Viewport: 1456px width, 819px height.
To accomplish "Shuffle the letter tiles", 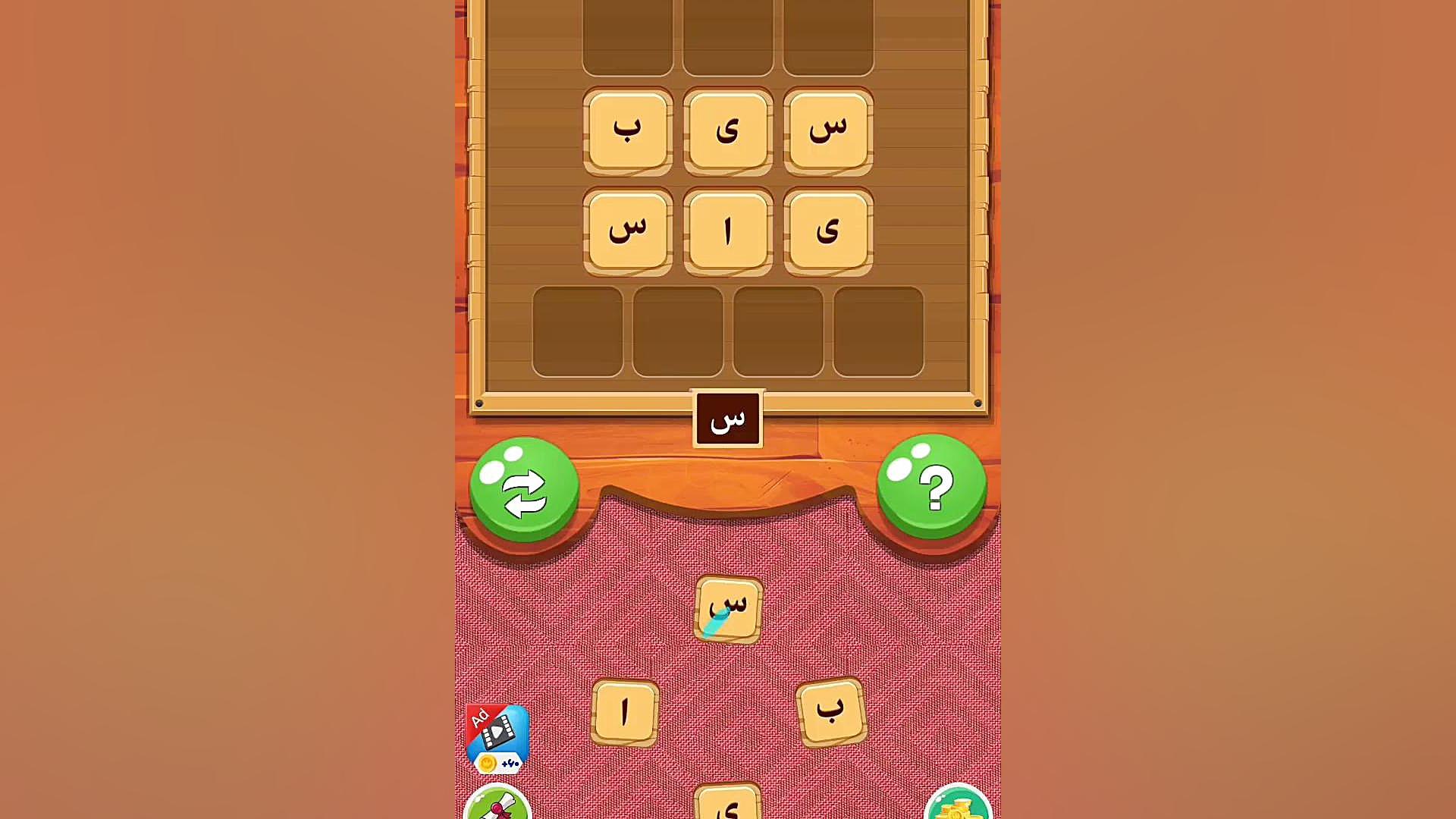I will (x=524, y=489).
